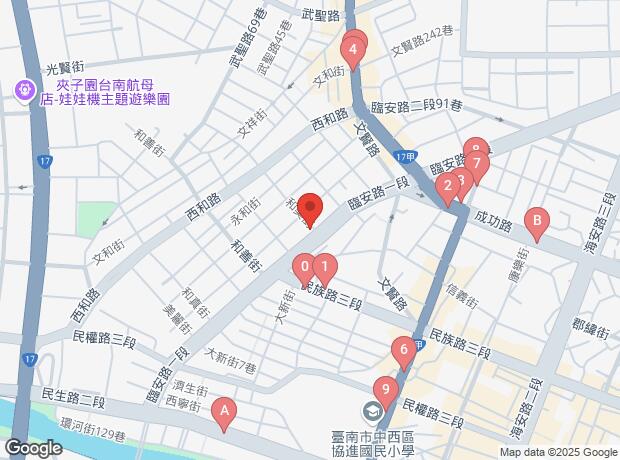Tap the pink marker labeled A

click(x=226, y=409)
